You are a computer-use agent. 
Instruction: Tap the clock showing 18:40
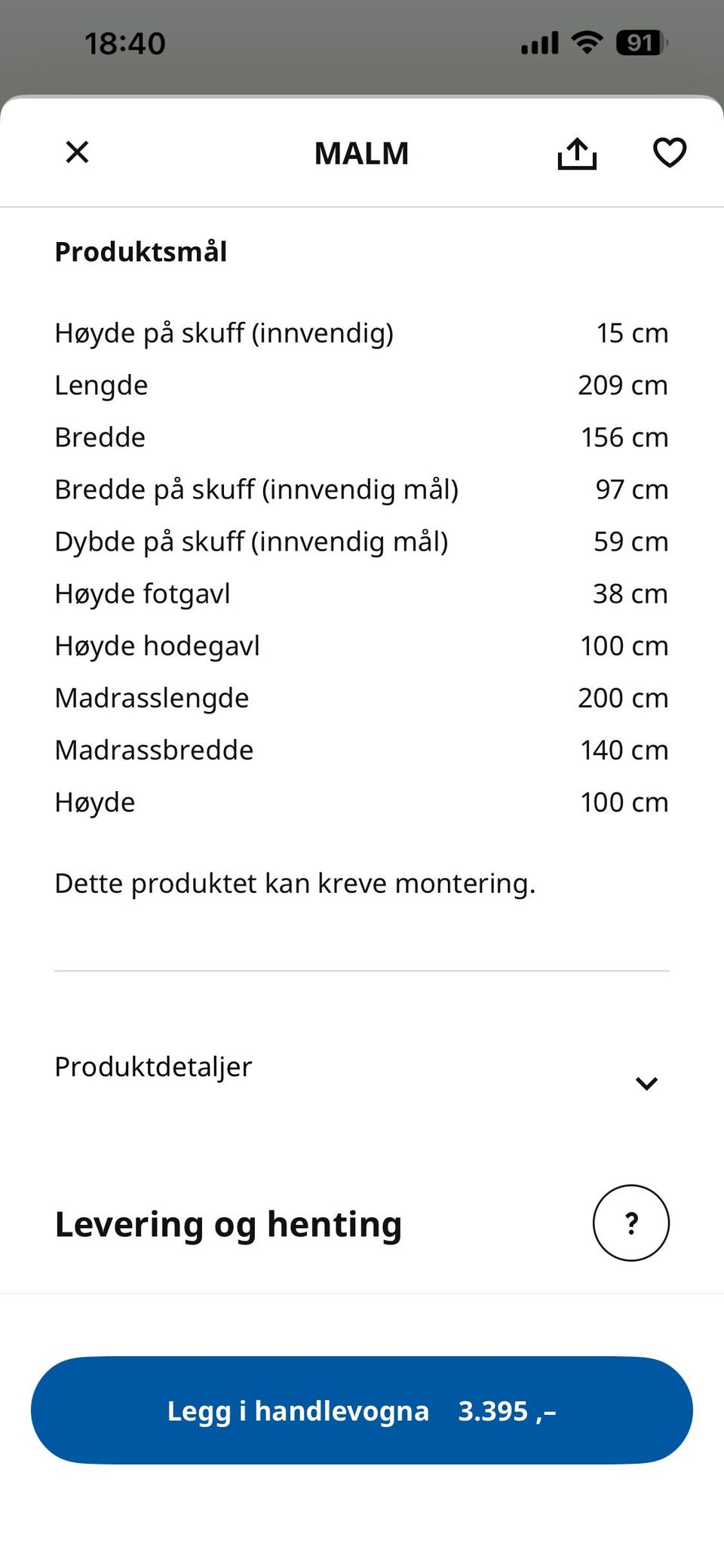pyautogui.click(x=125, y=43)
